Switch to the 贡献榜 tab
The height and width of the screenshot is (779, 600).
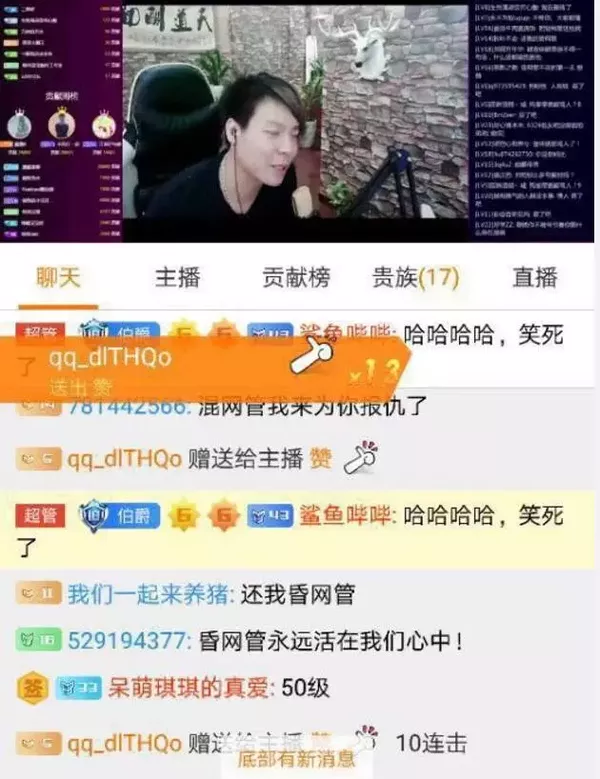[295, 277]
